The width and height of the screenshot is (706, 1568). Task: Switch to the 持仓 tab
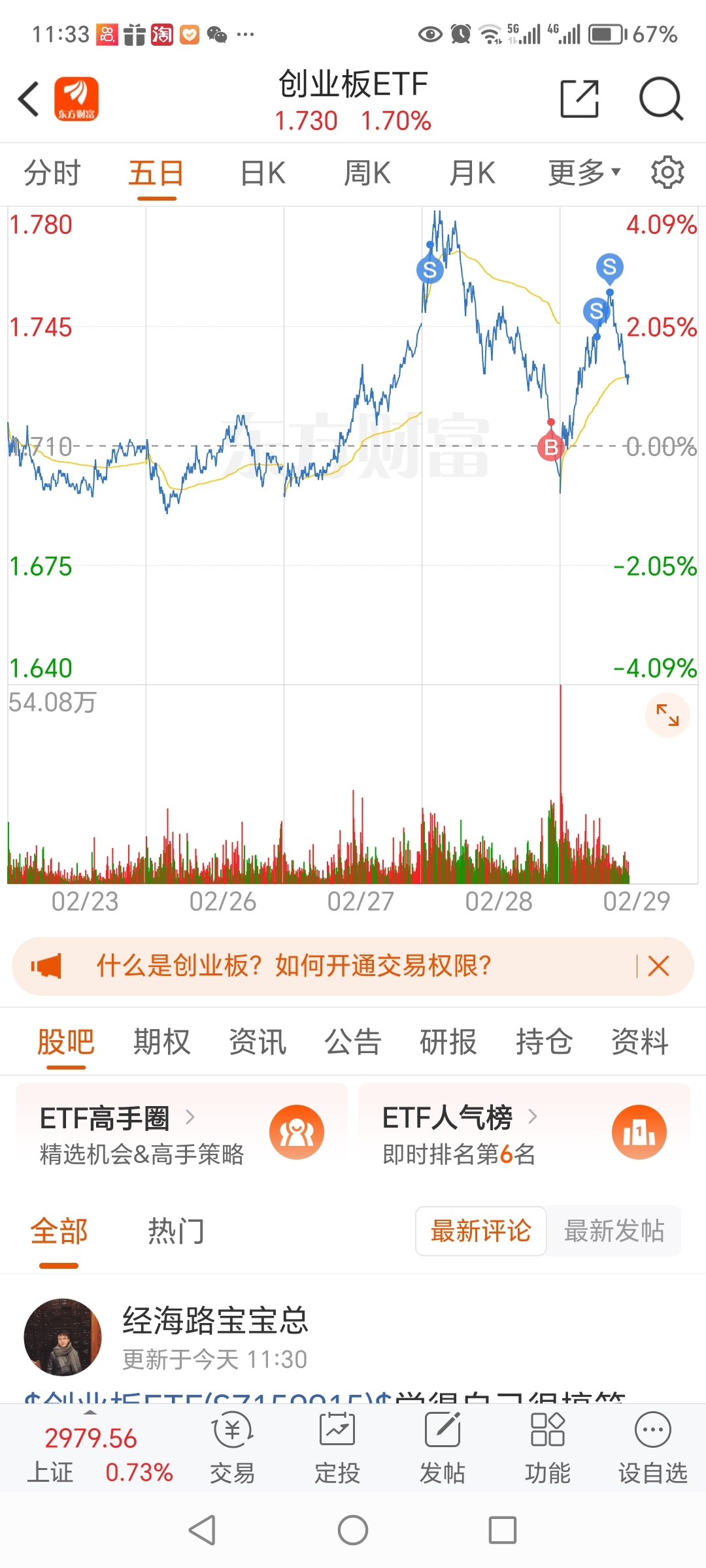coord(546,1041)
